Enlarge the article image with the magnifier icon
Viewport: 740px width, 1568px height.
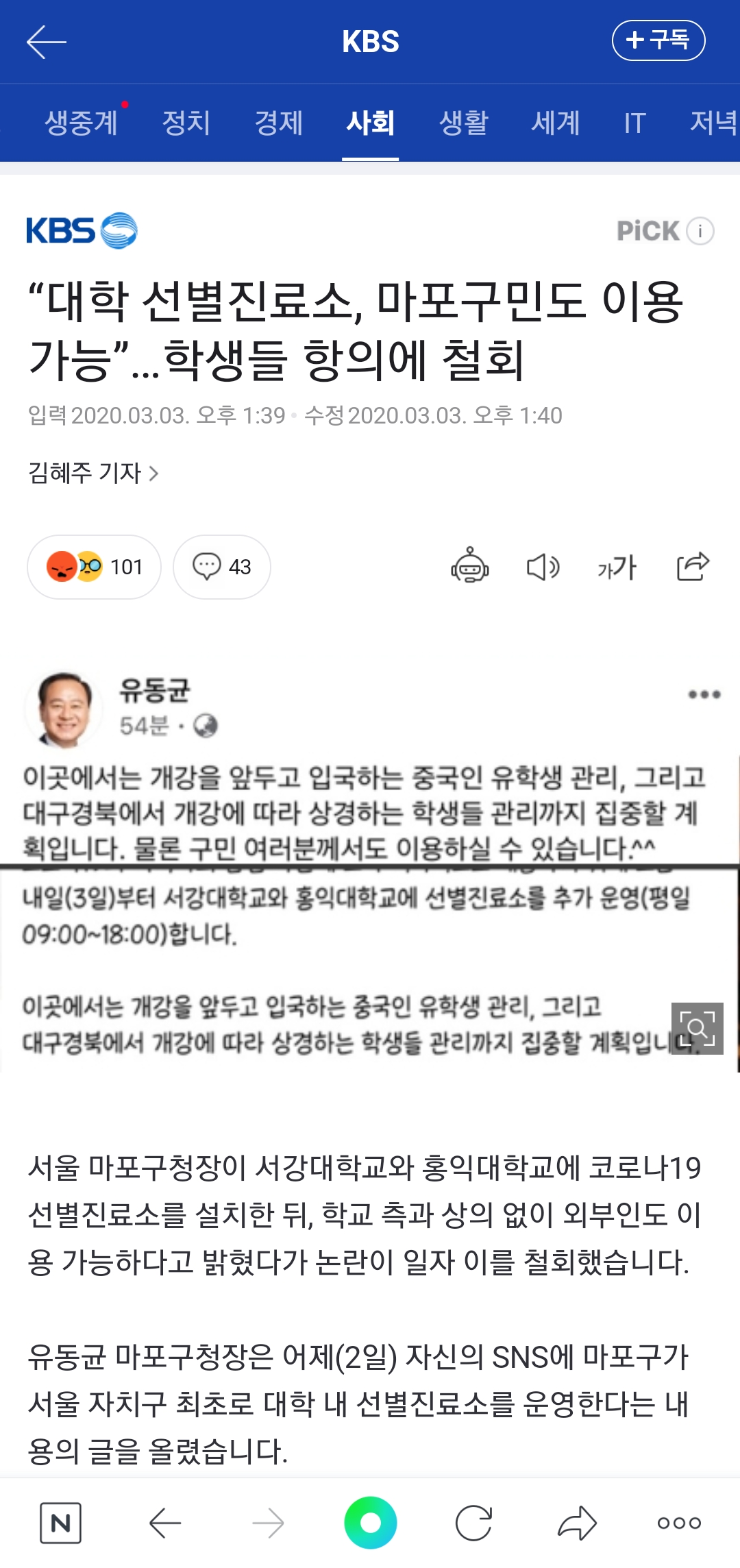click(697, 1028)
